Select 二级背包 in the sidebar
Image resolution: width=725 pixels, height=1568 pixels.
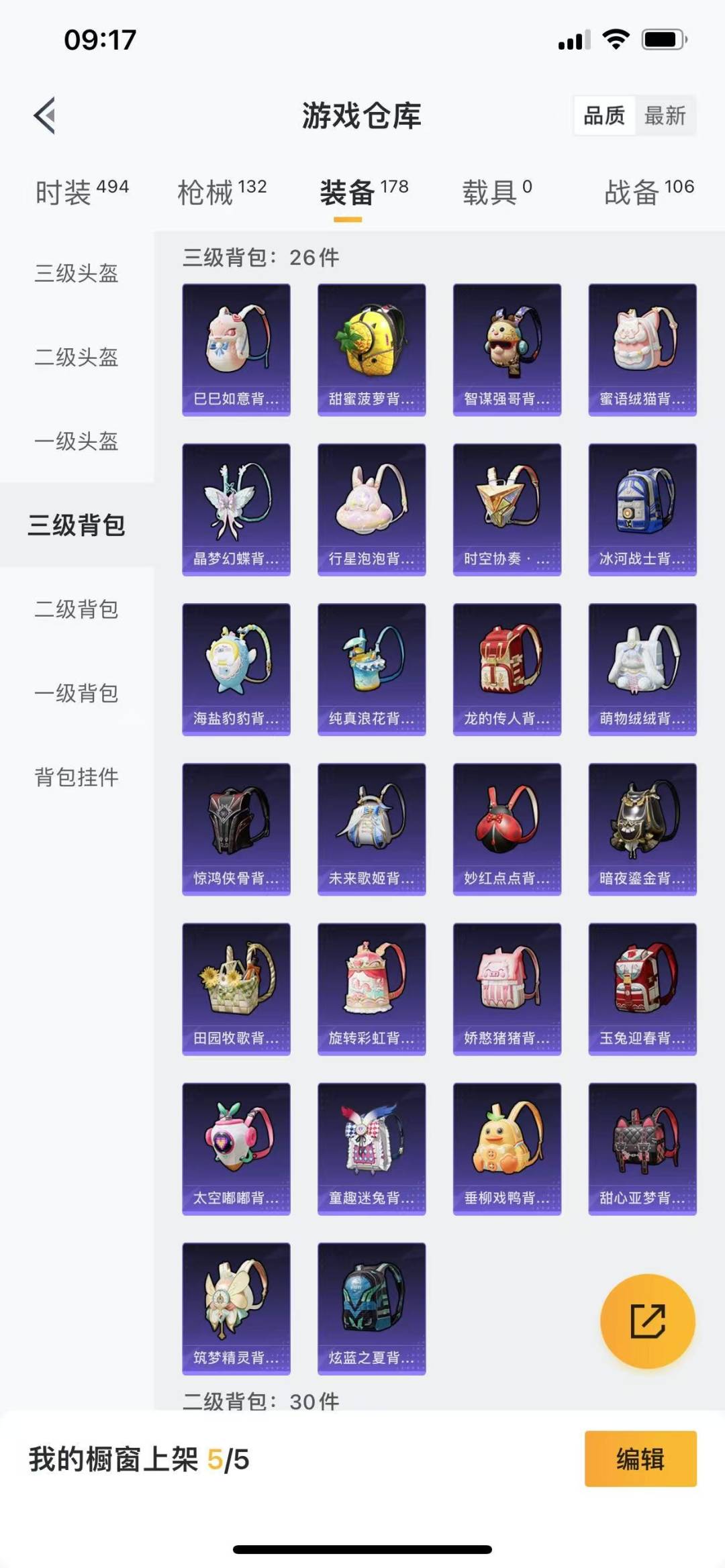coord(77,609)
